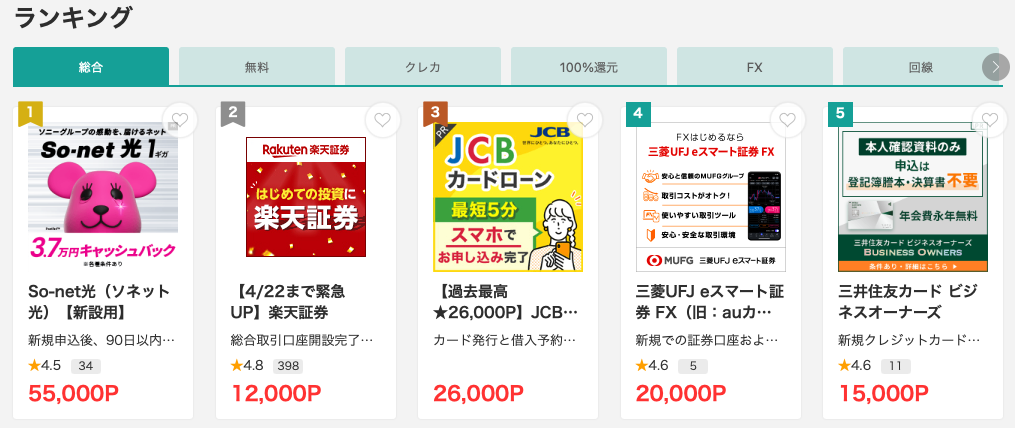Favorite the 楽天証券 offer with the heart
Screen dimensions: 1015x428
382,121
